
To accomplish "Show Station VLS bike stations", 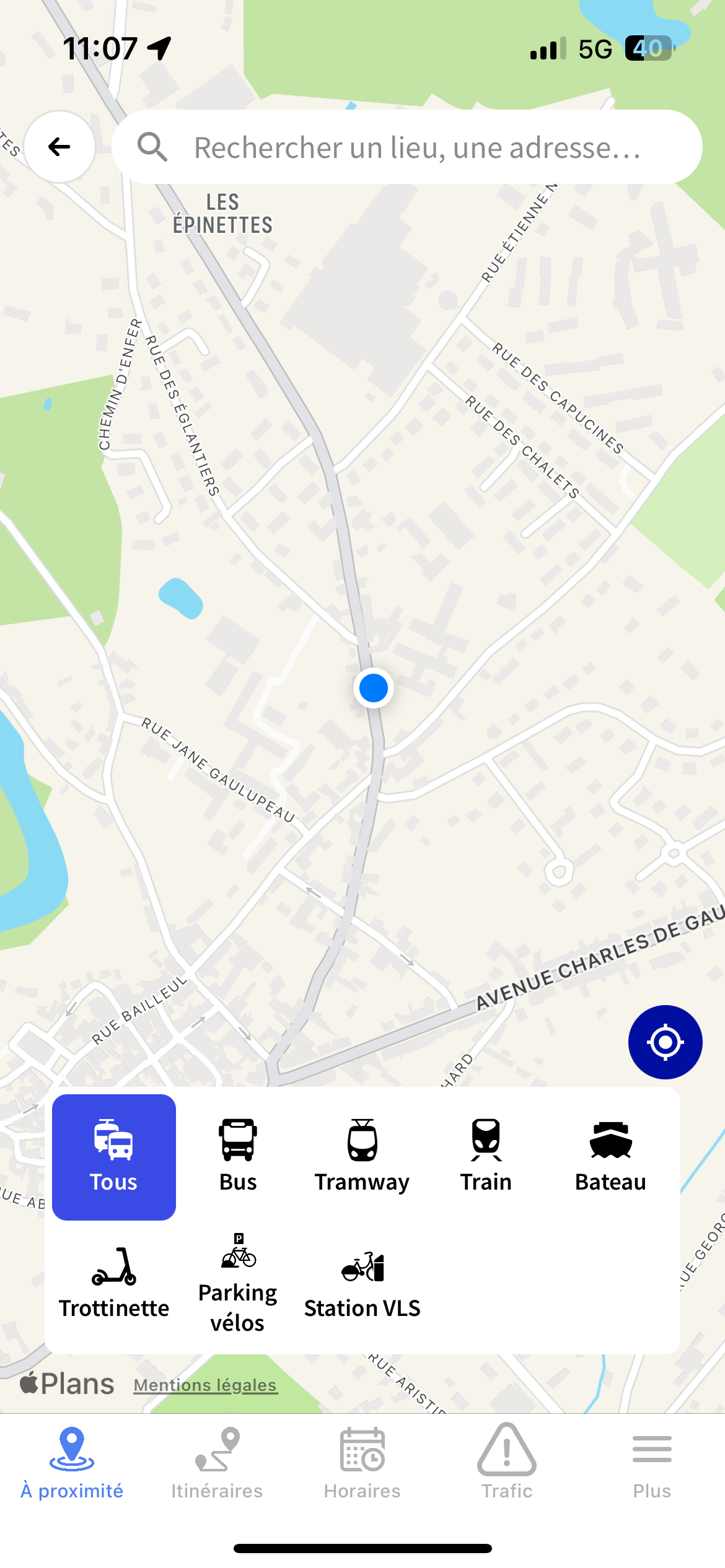I will point(362,1283).
